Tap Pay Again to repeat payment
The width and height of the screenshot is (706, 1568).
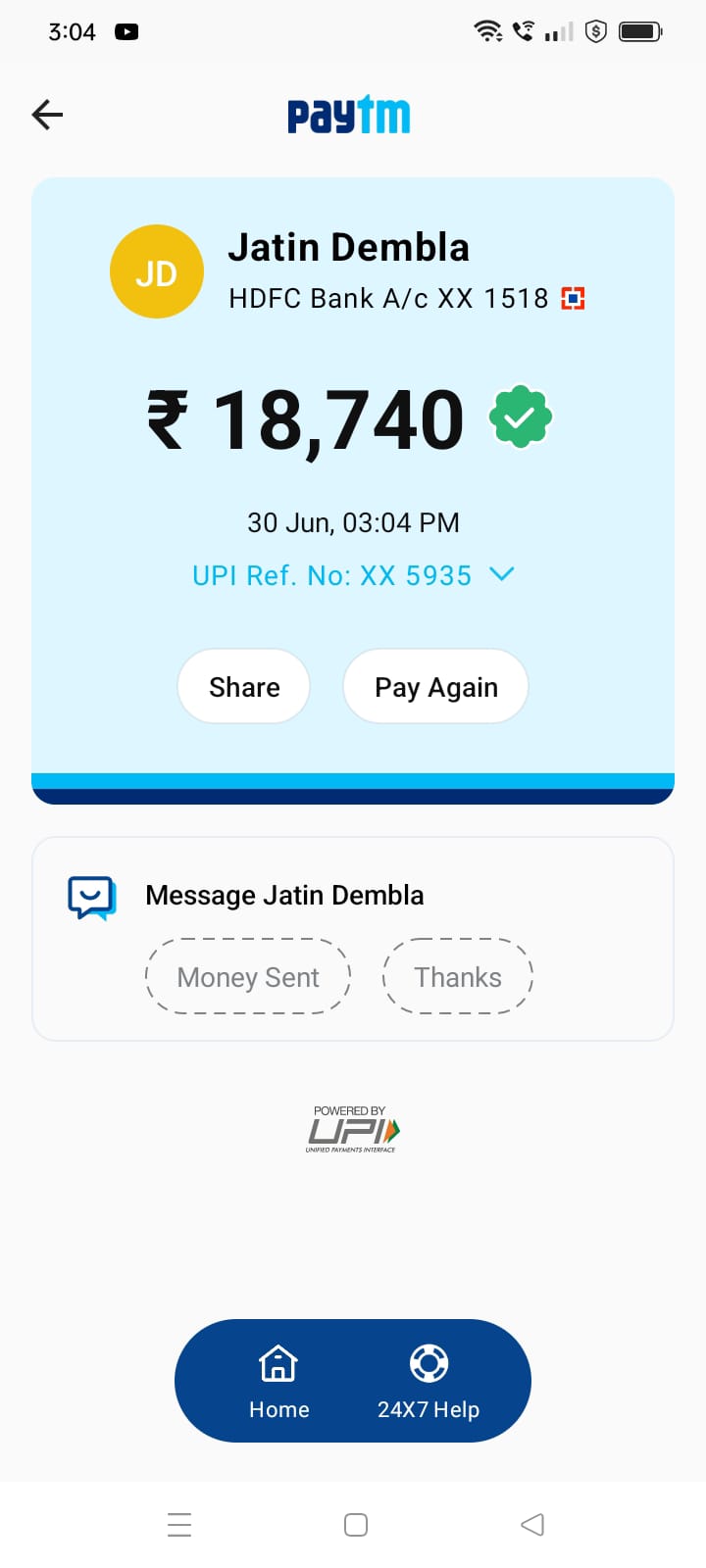435,687
